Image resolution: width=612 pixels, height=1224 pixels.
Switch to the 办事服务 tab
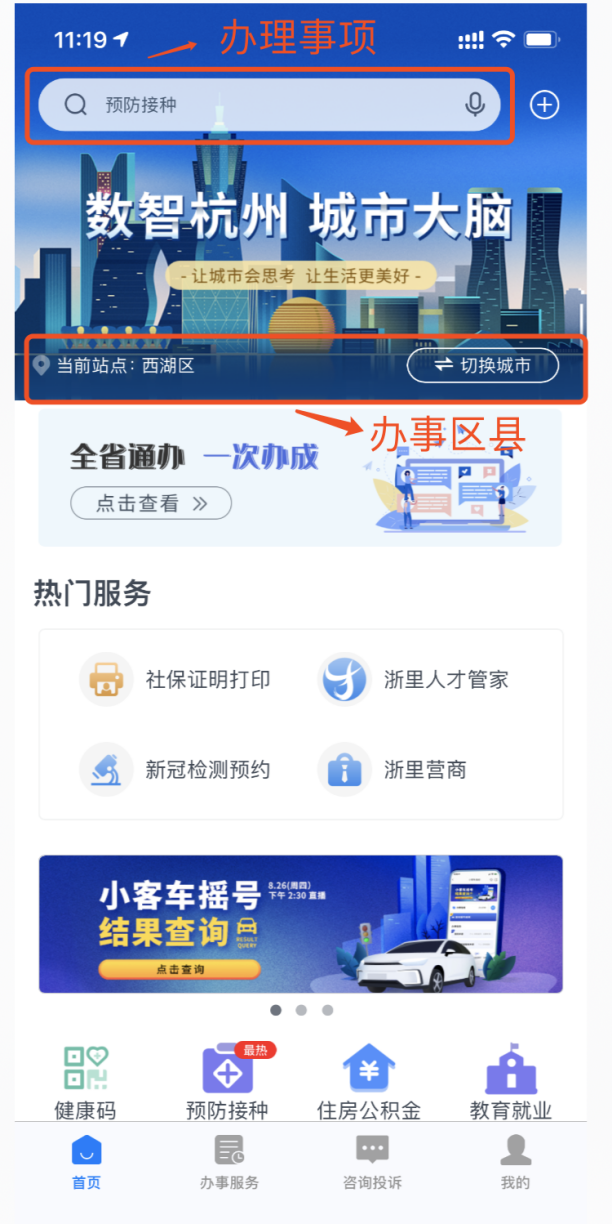pyautogui.click(x=229, y=1163)
